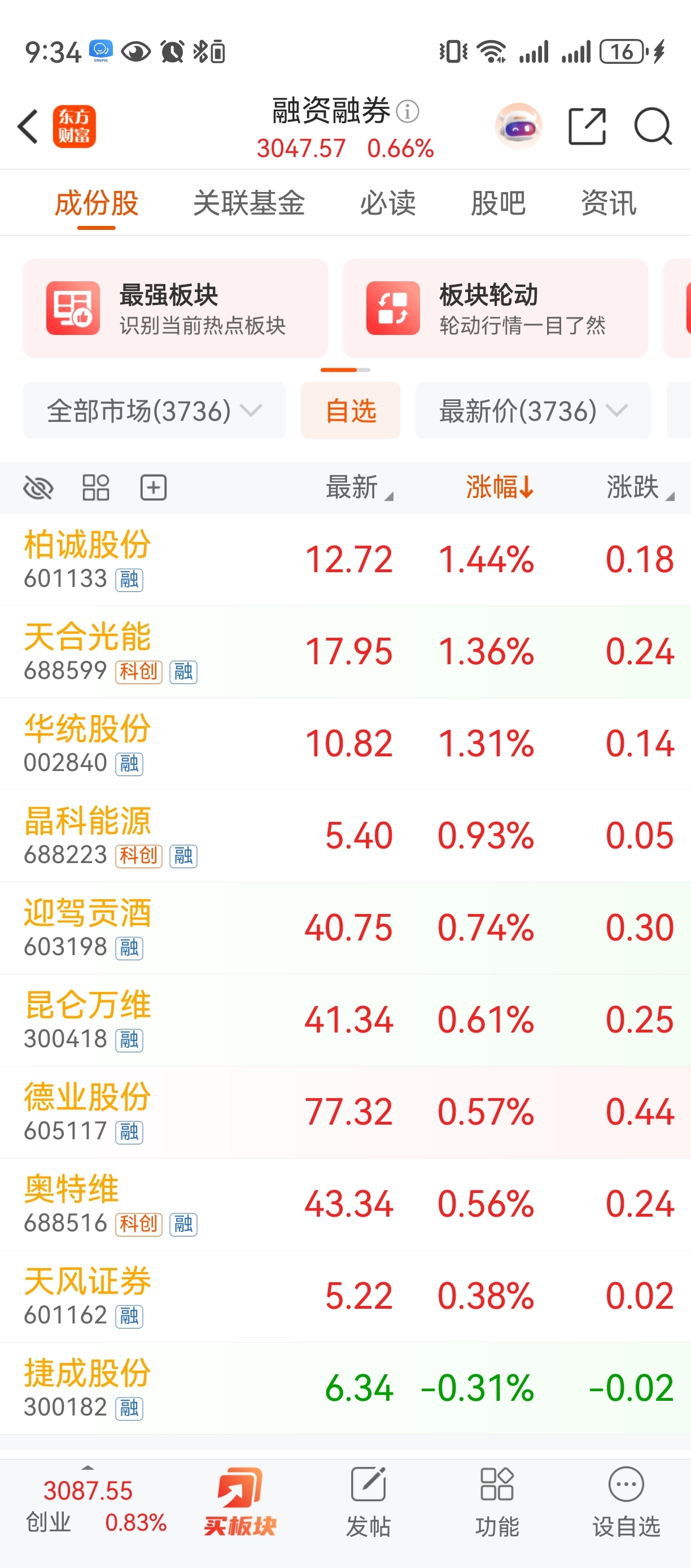Open the stock 柏诚股份 601133
691x1568 pixels.
pos(345,559)
